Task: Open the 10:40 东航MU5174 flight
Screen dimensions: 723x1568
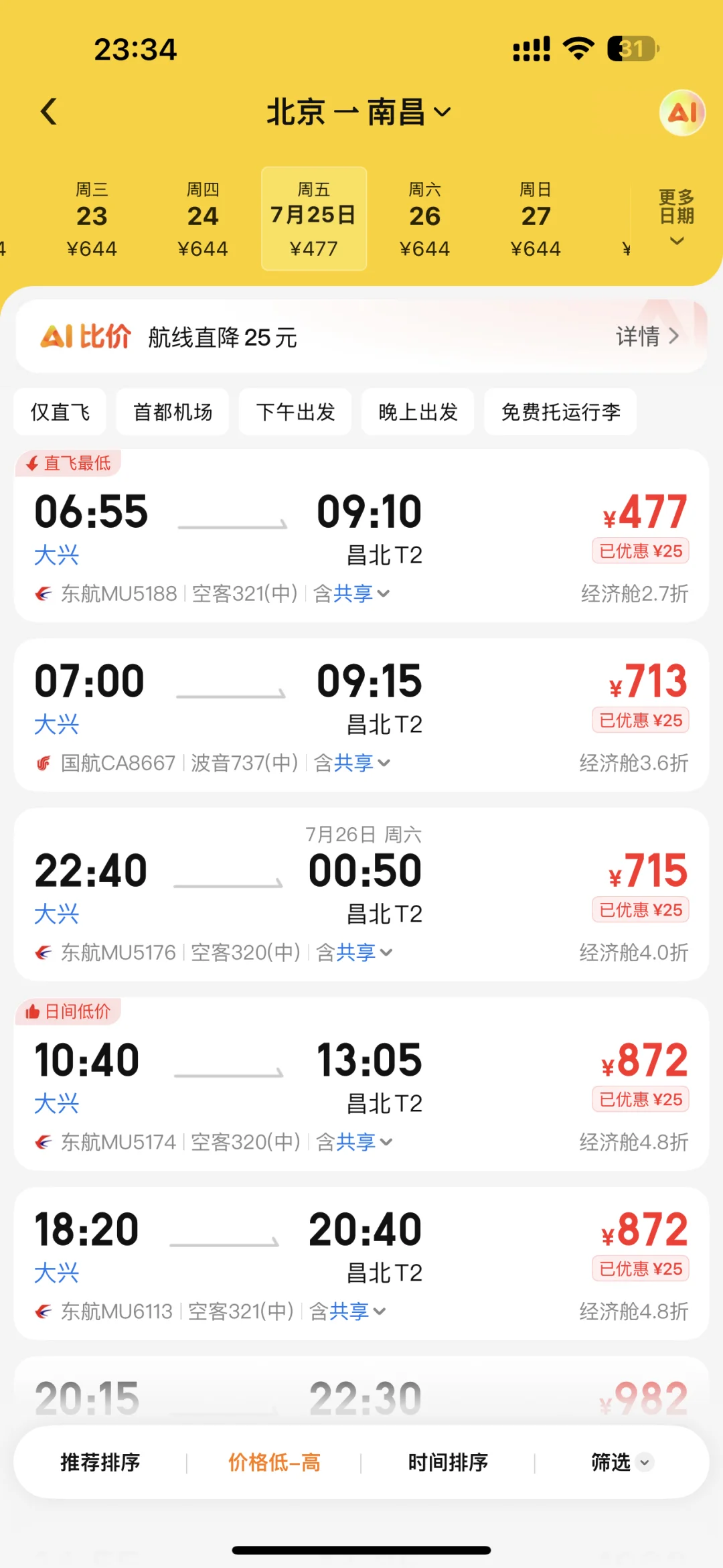Action: [361, 1084]
